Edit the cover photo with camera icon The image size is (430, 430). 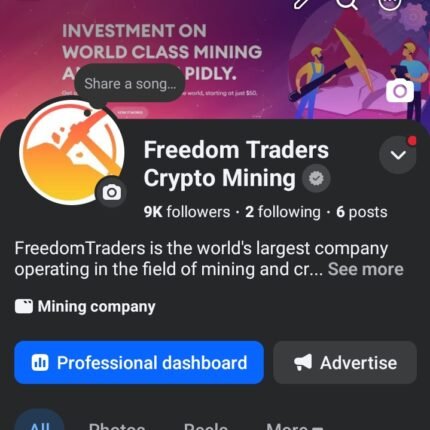pyautogui.click(x=400, y=91)
